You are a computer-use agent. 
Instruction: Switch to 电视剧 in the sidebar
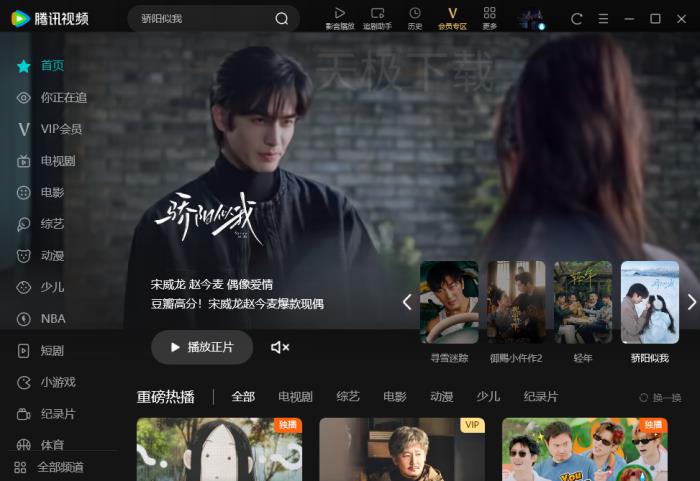[x=58, y=161]
